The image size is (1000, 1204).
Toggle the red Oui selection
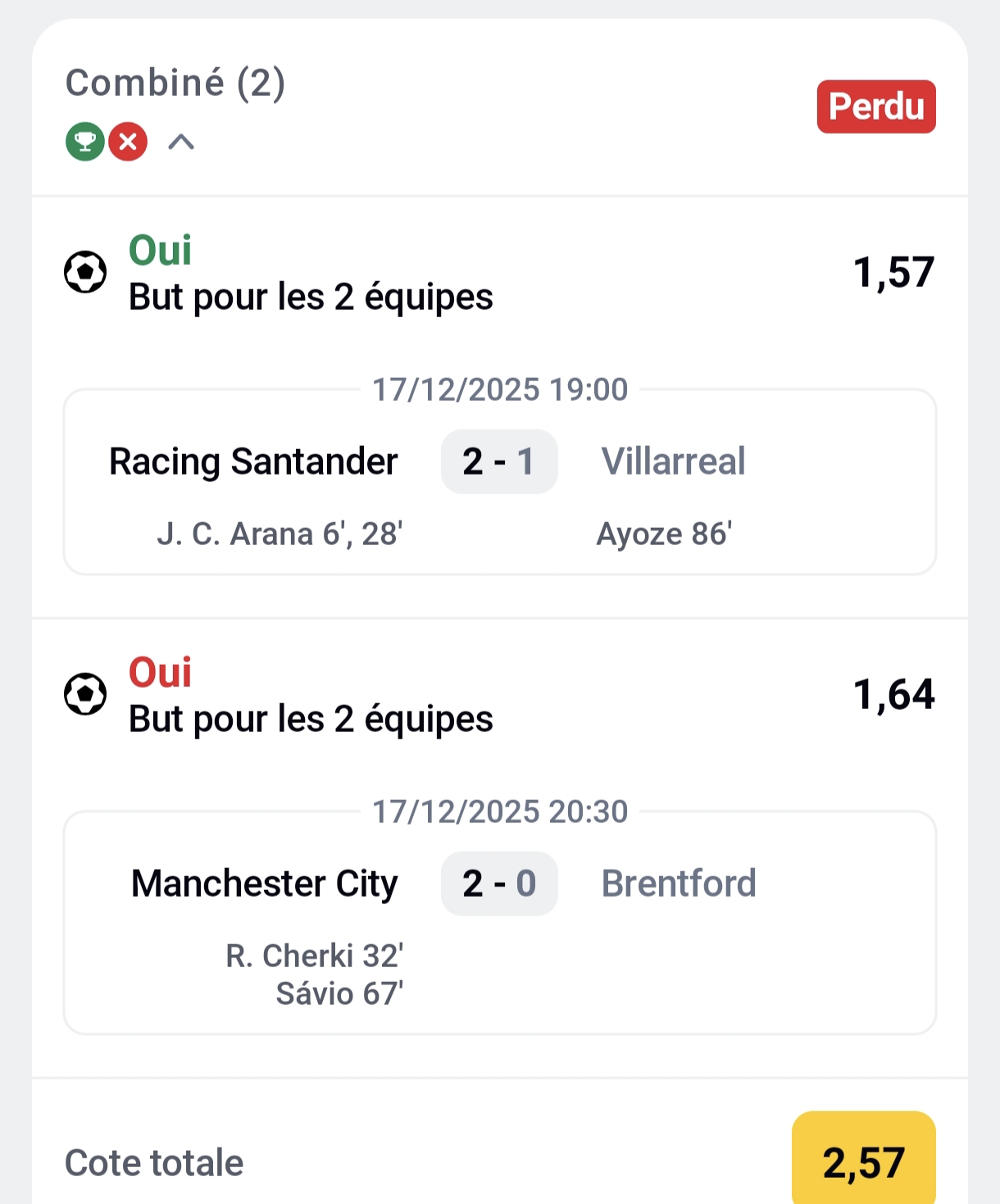pos(159,673)
